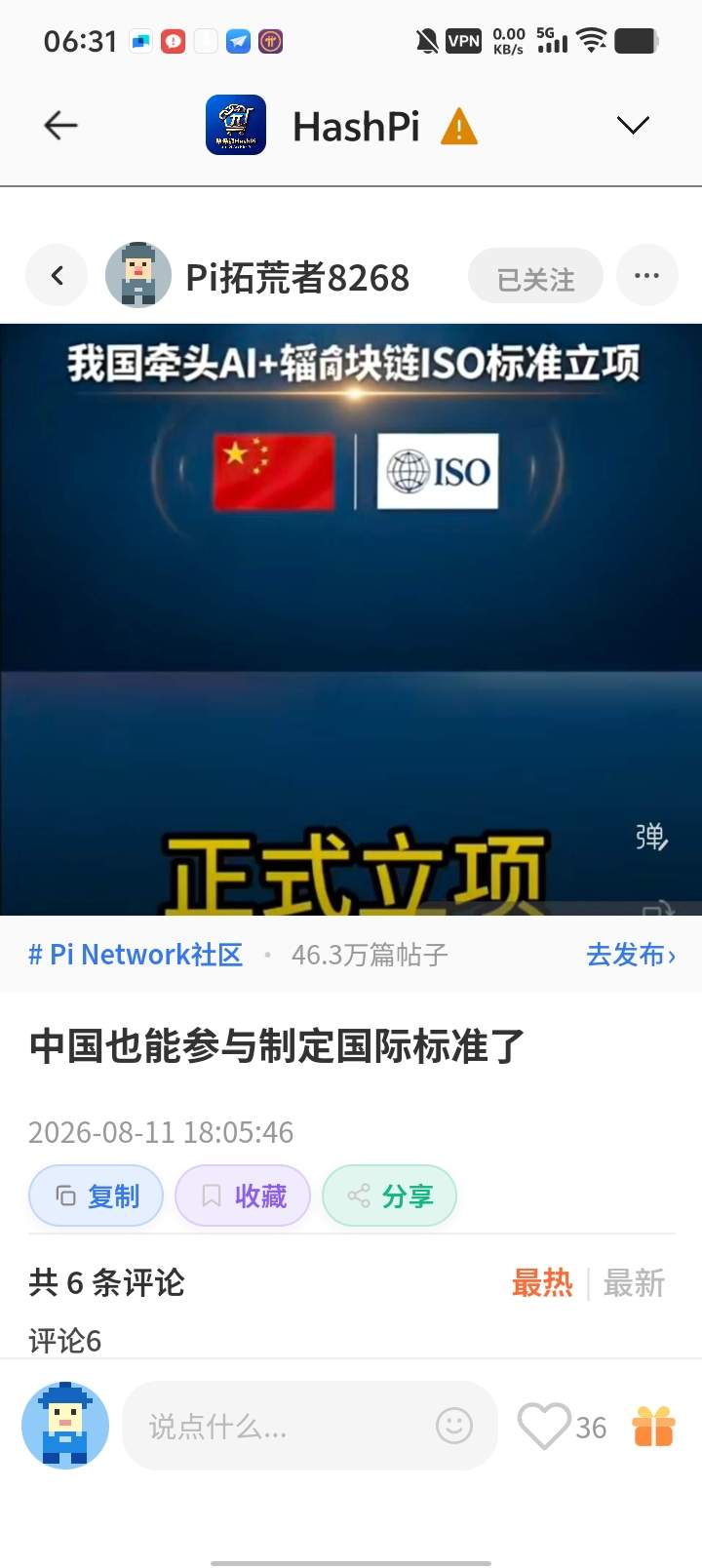This screenshot has width=702, height=1568.
Task: Send a gift with the orange gift icon
Action: point(653,1426)
